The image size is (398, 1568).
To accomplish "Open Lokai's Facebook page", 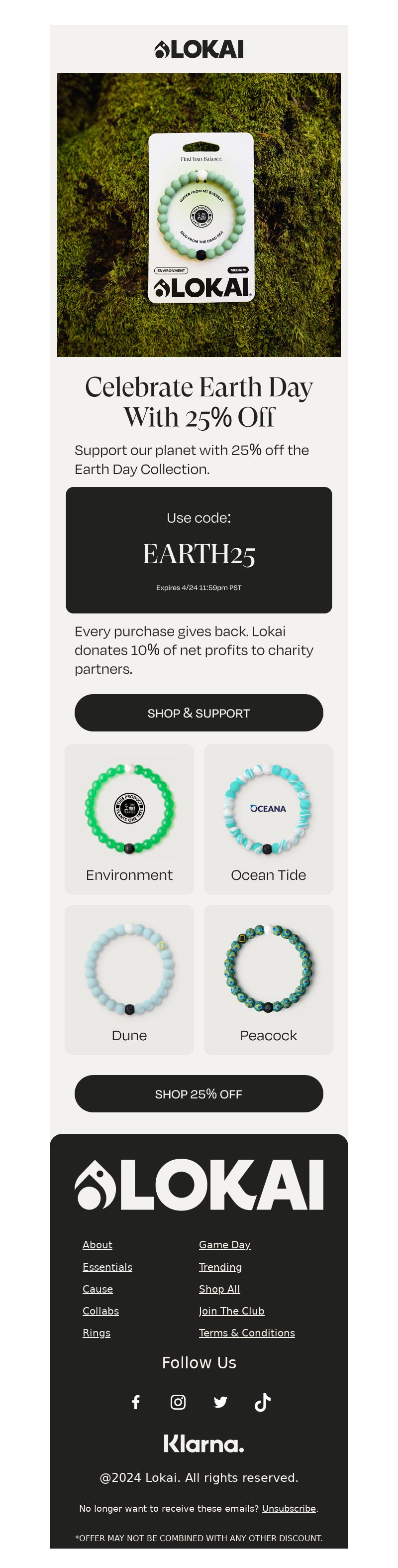I will [x=136, y=1402].
